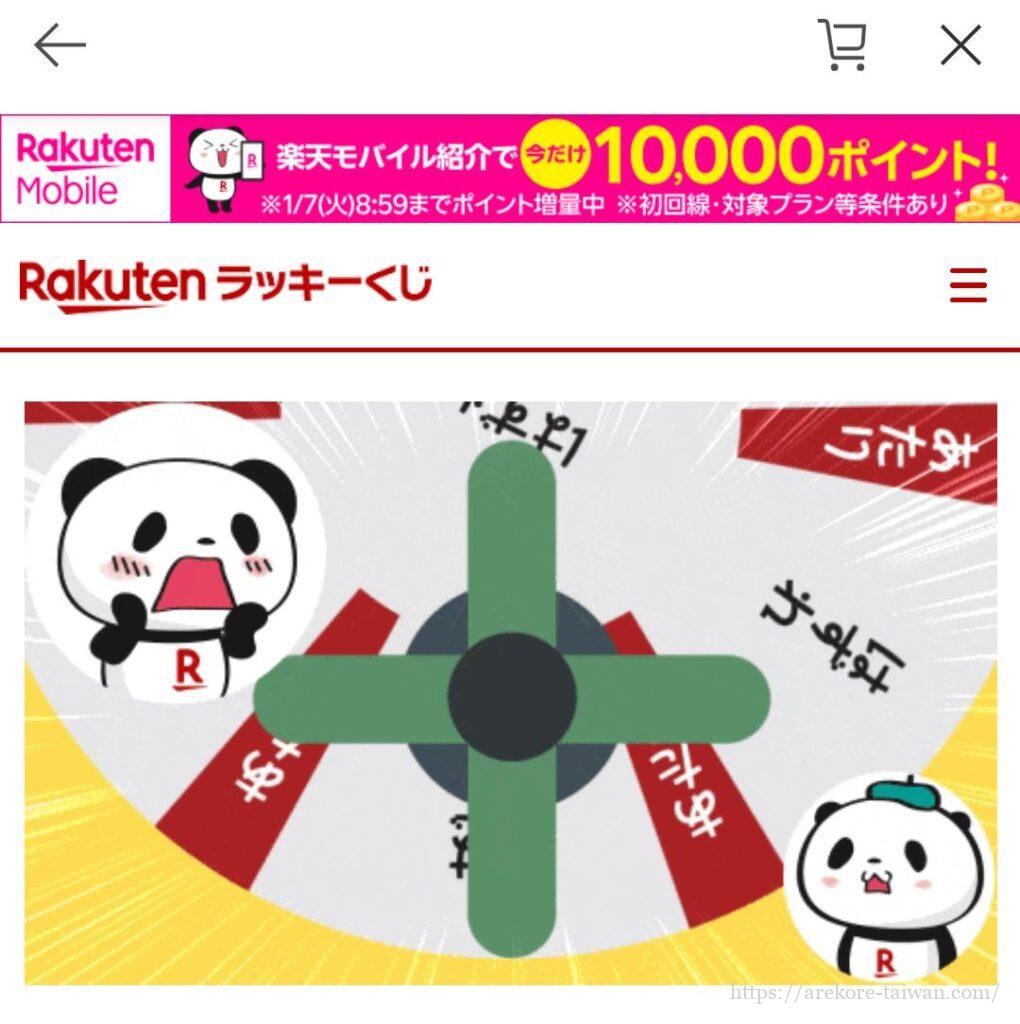The height and width of the screenshot is (1024, 1020).
Task: Tap the Rakuten ラッキーくじ logo link
Action: [226, 287]
